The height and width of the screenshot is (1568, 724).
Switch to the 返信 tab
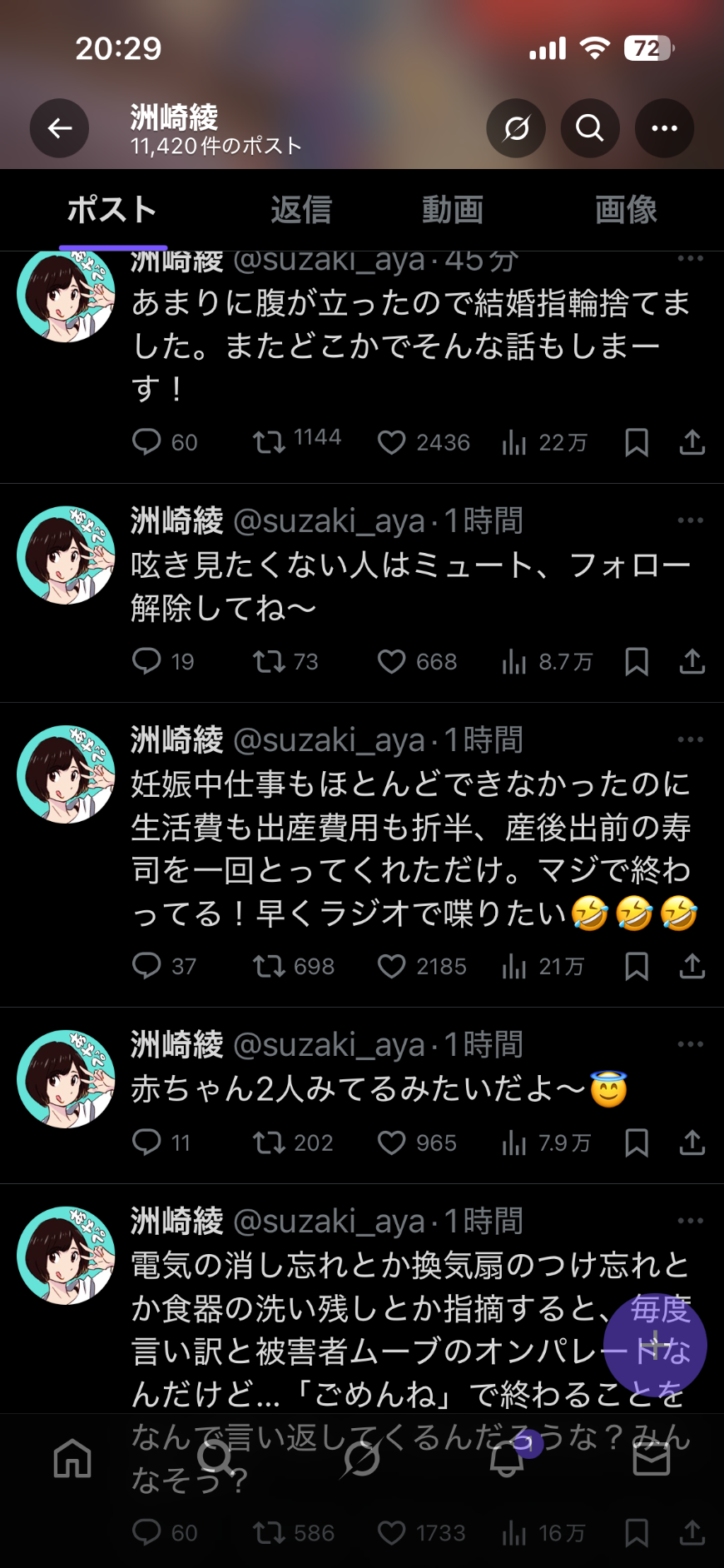coord(301,210)
